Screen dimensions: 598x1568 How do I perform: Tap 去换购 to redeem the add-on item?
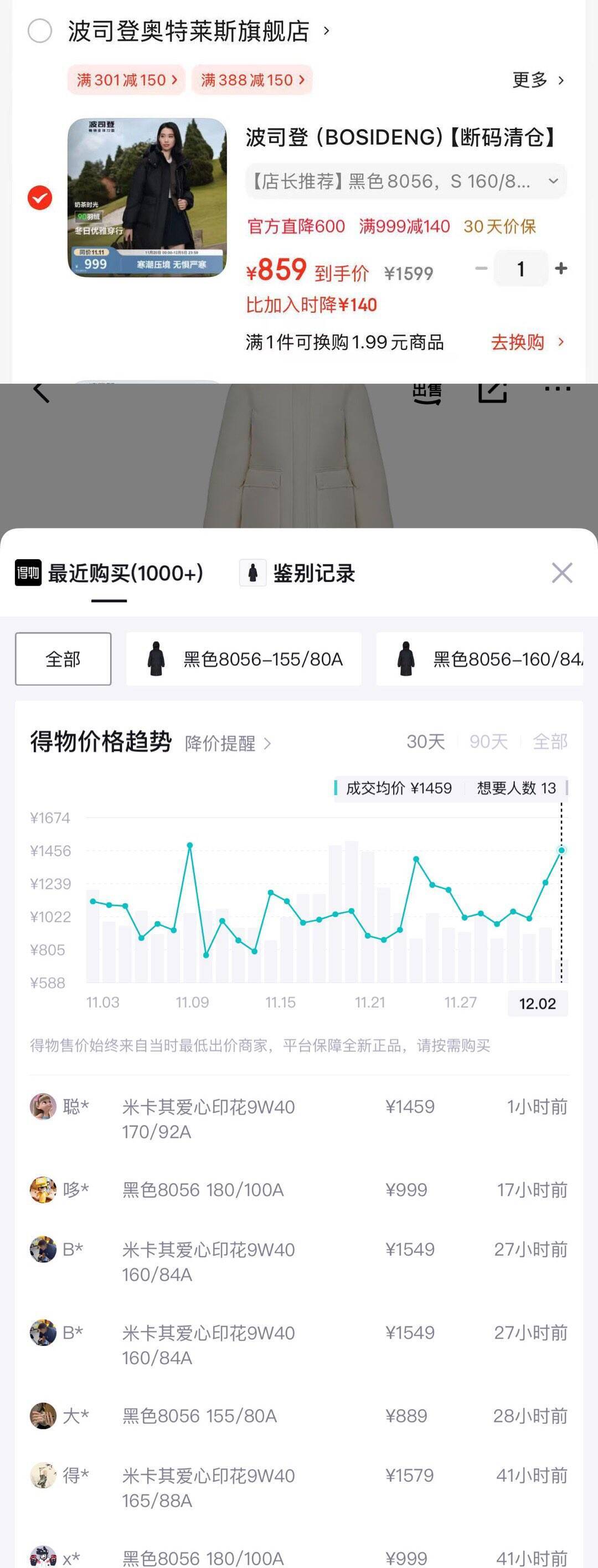point(528,342)
